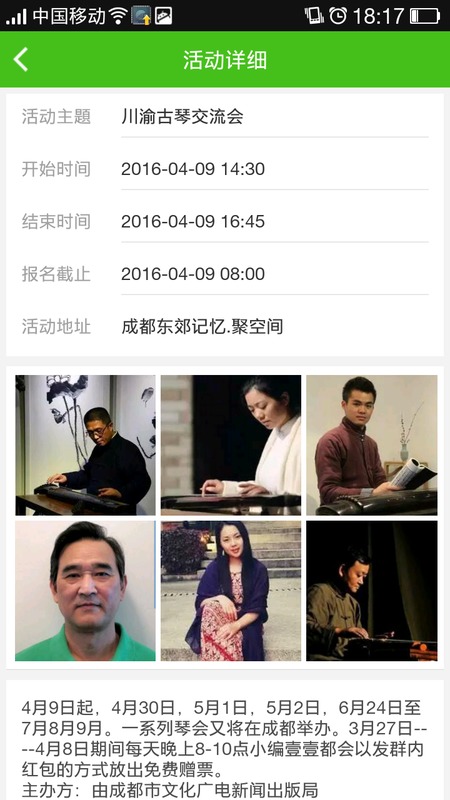Open photo of young man holding a book
The height and width of the screenshot is (800, 450).
coord(371,445)
